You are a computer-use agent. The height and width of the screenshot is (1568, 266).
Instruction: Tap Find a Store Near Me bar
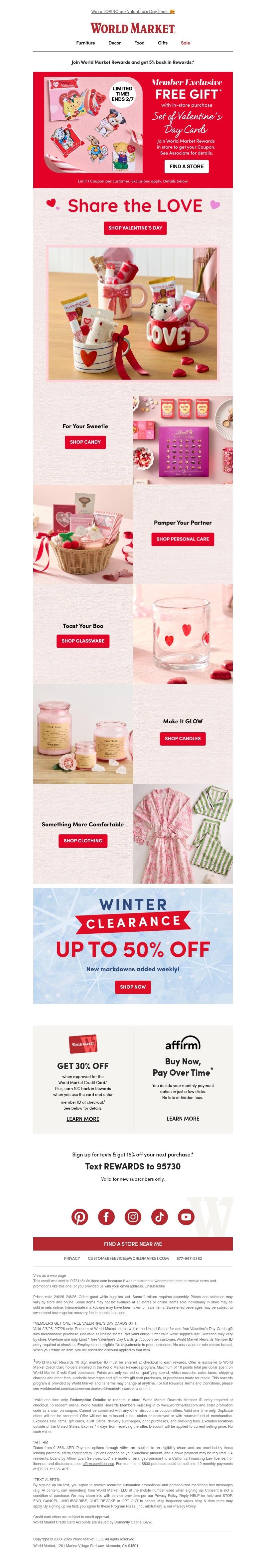point(133,1244)
